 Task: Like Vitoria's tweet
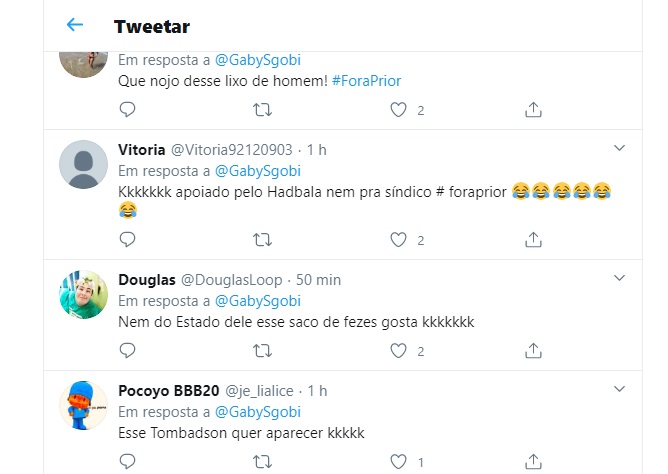click(398, 240)
